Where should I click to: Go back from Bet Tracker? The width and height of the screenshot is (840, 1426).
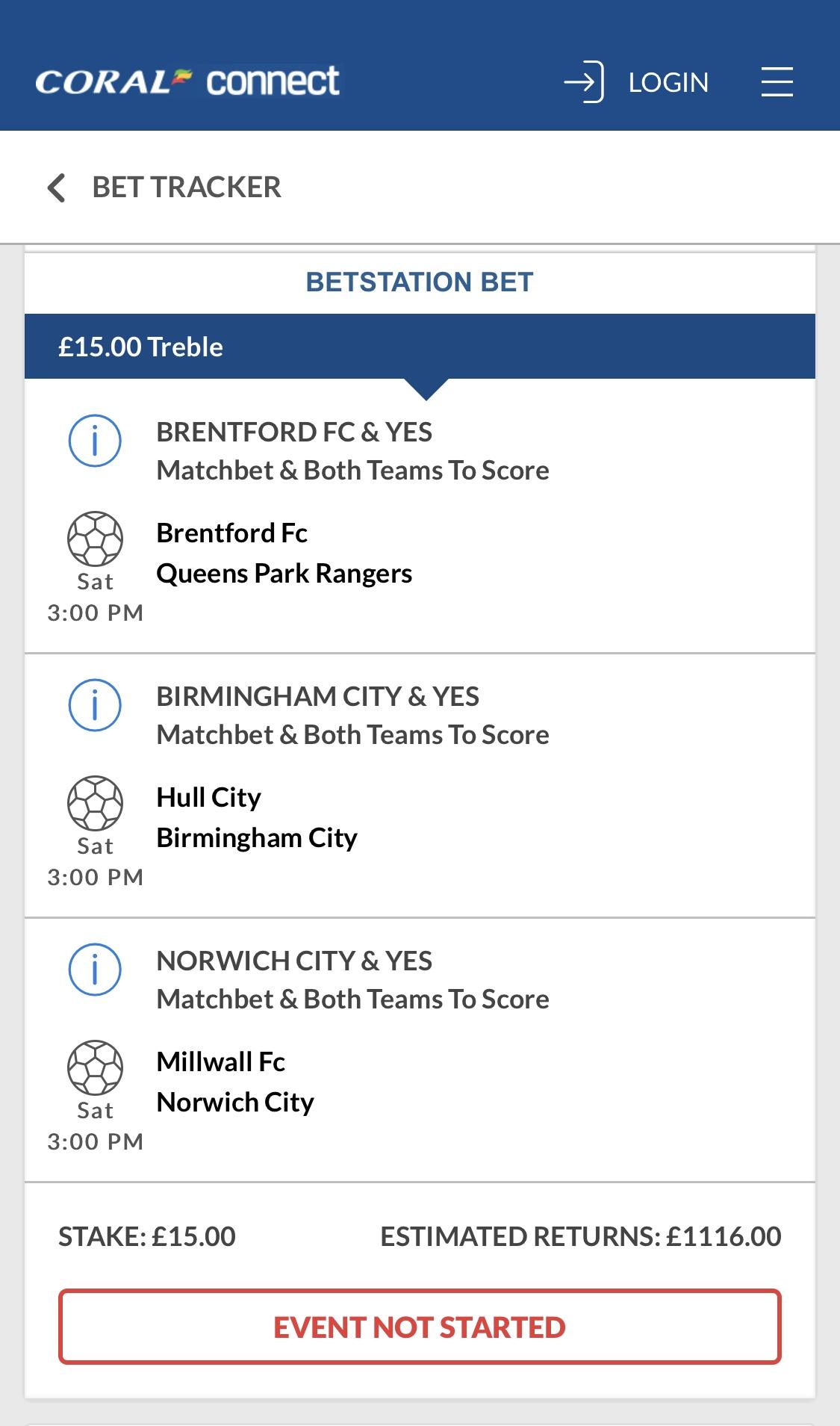point(57,187)
